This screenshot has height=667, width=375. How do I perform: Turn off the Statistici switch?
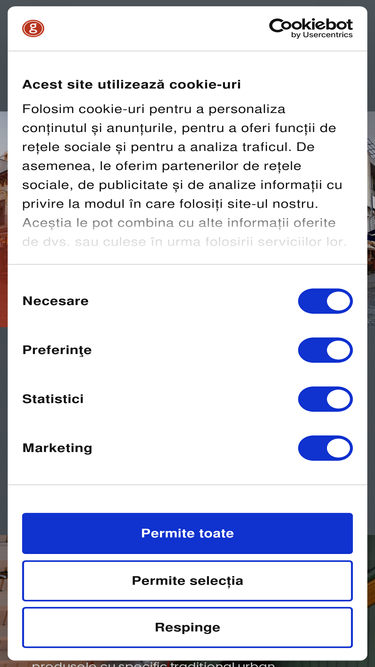(x=325, y=399)
